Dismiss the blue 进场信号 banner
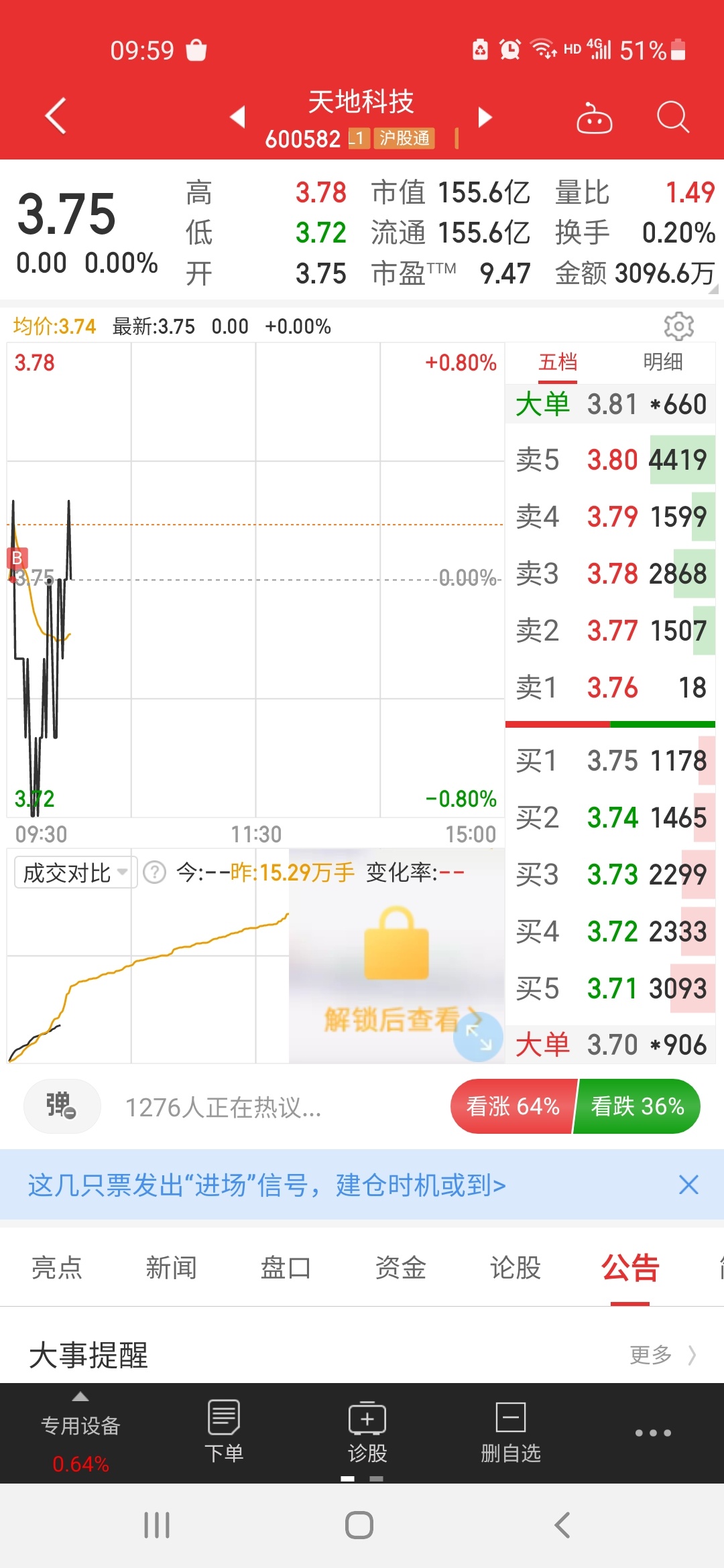Viewport: 724px width, 1568px height. [x=688, y=1185]
